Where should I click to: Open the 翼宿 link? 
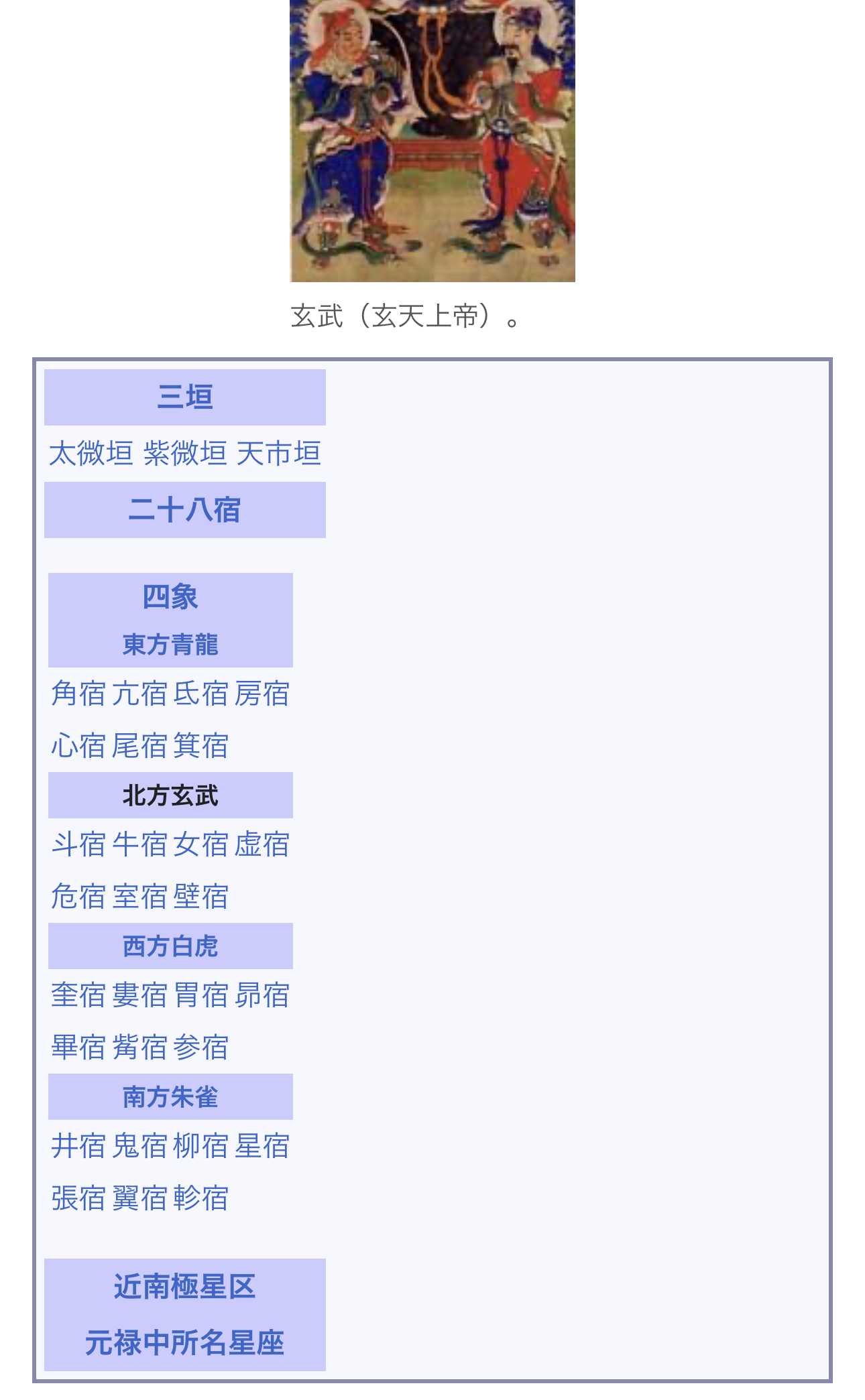click(139, 1198)
